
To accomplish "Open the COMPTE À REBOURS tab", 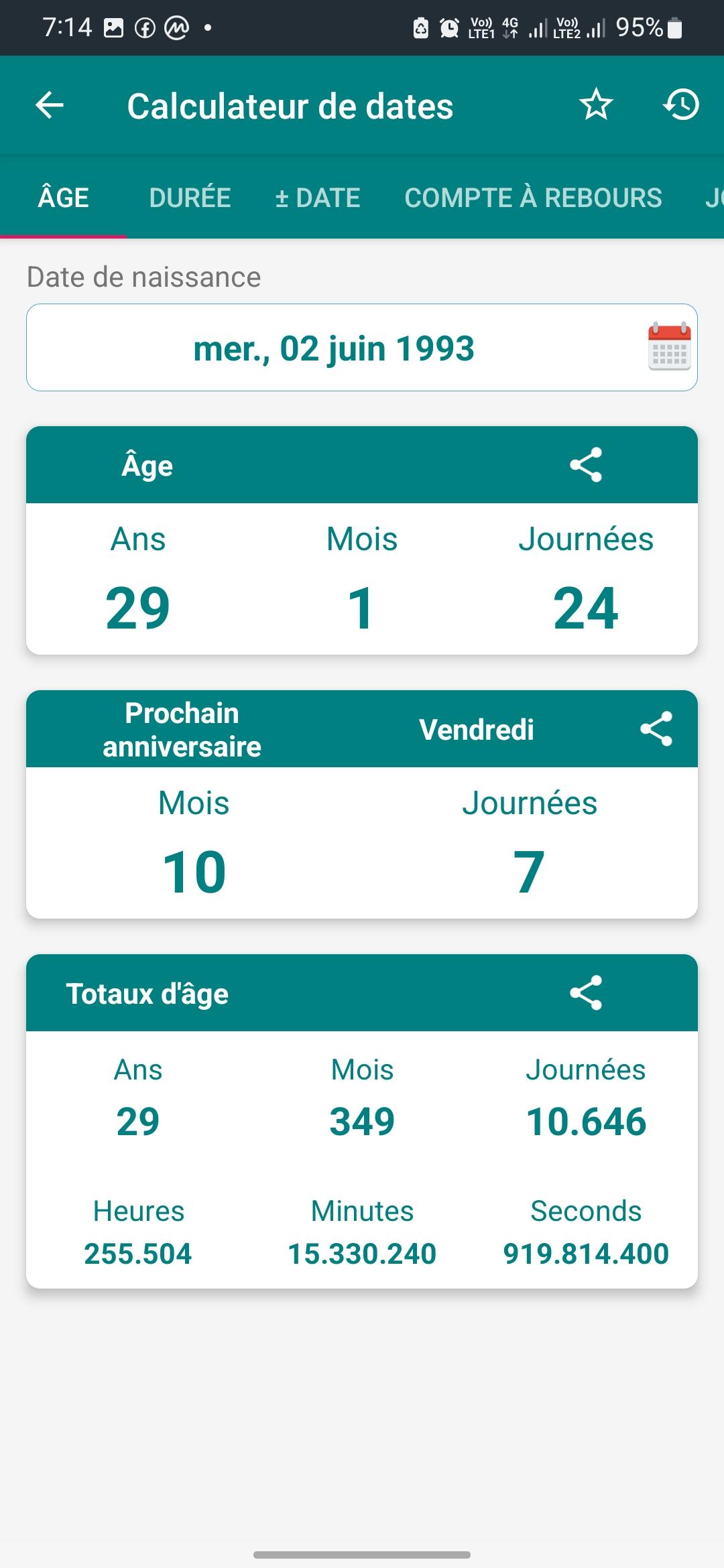I will (x=533, y=198).
